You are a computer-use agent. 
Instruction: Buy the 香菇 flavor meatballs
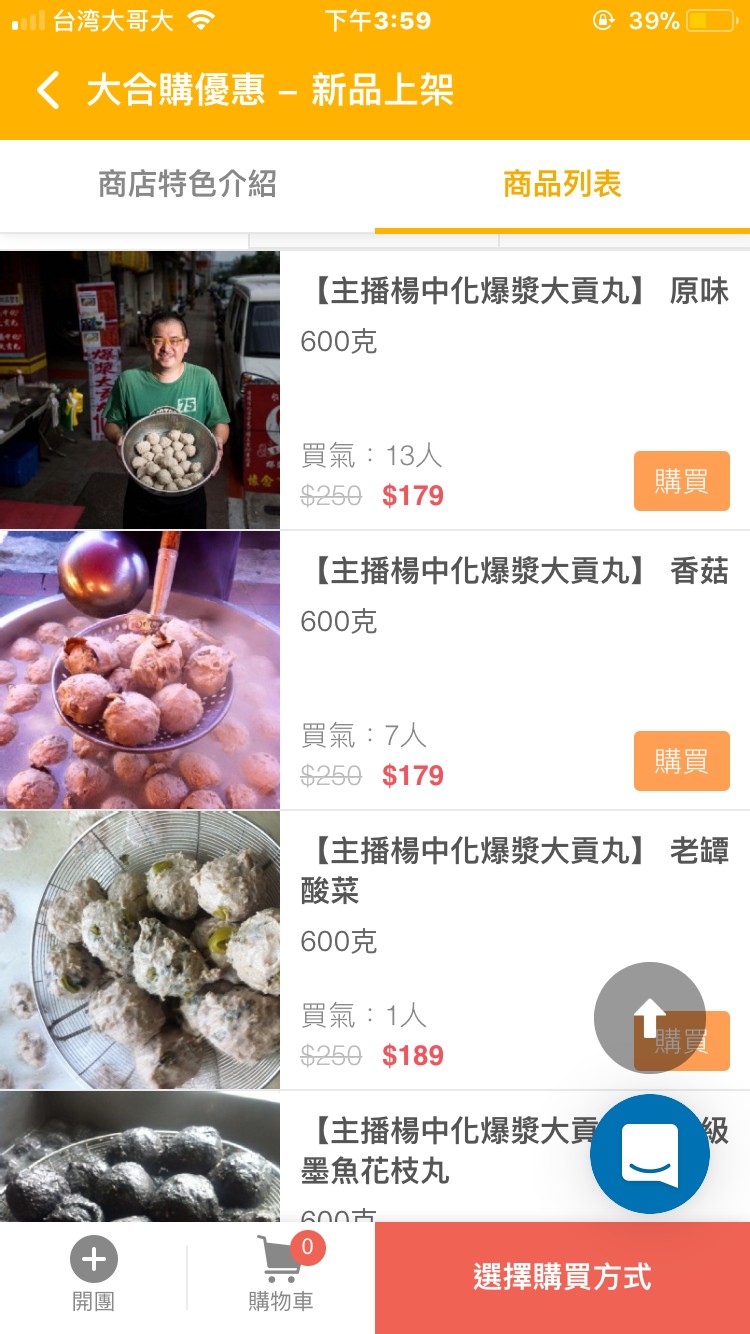click(681, 761)
